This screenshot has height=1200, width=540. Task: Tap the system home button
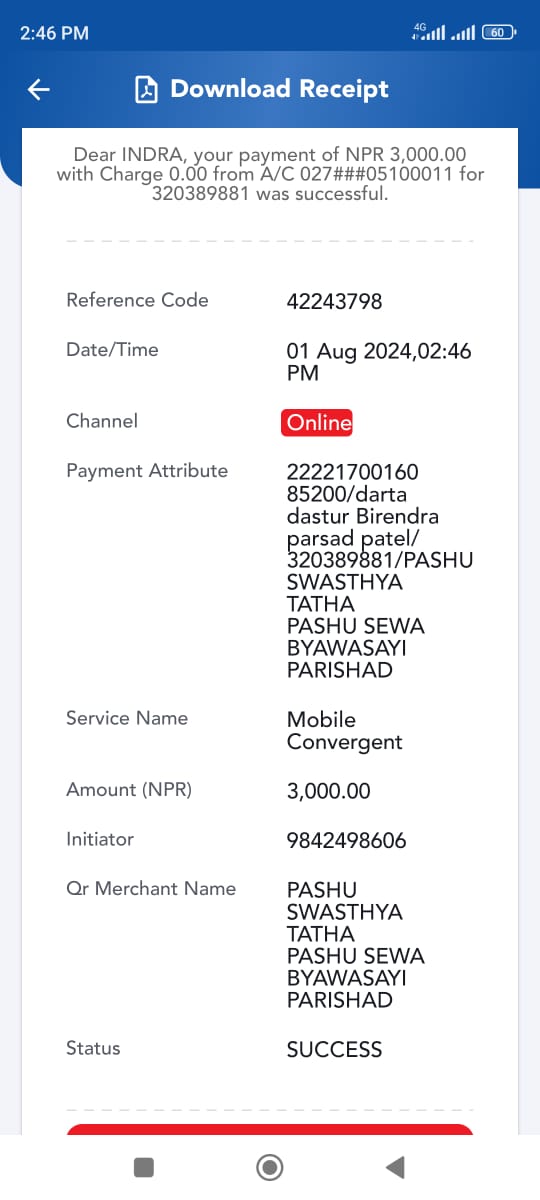coord(269,1167)
